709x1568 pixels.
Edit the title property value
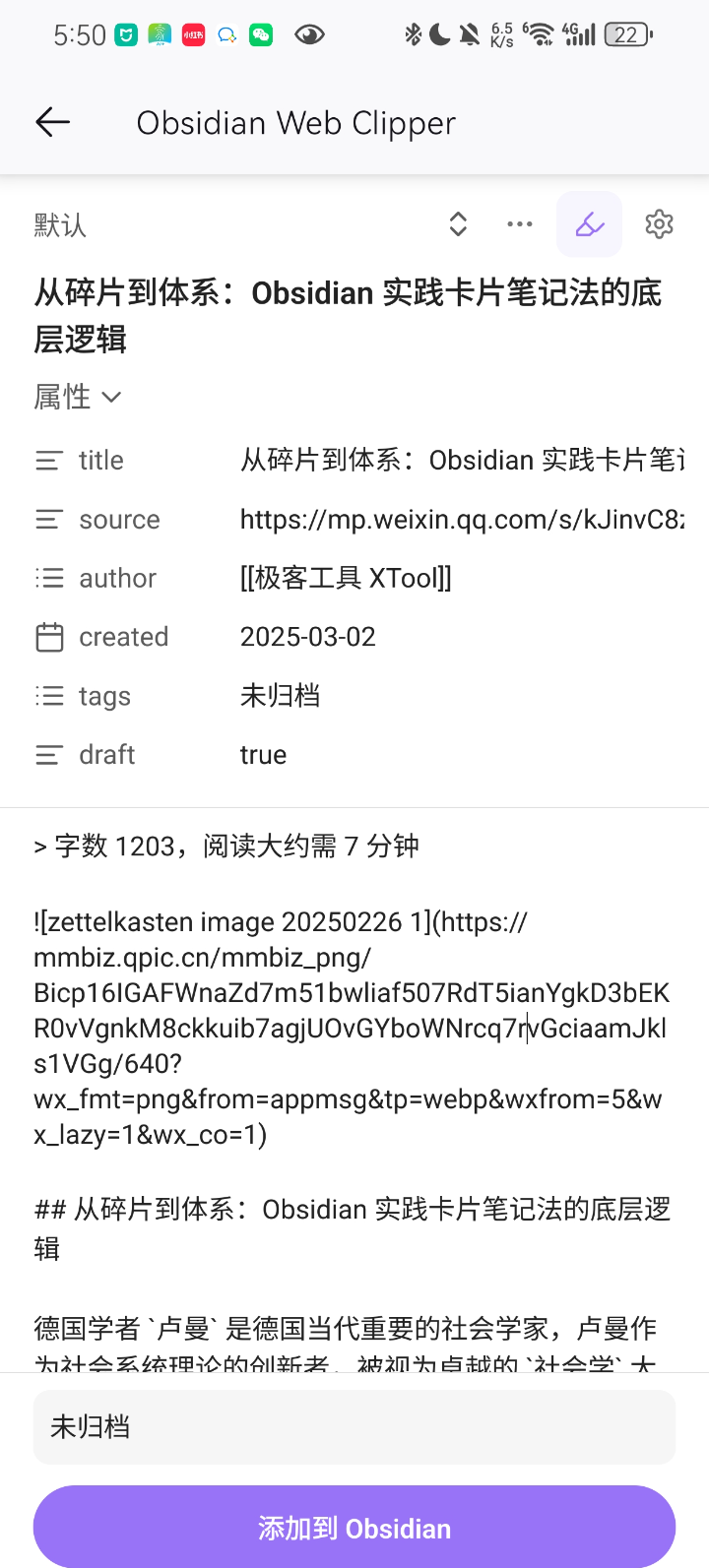[x=461, y=460]
